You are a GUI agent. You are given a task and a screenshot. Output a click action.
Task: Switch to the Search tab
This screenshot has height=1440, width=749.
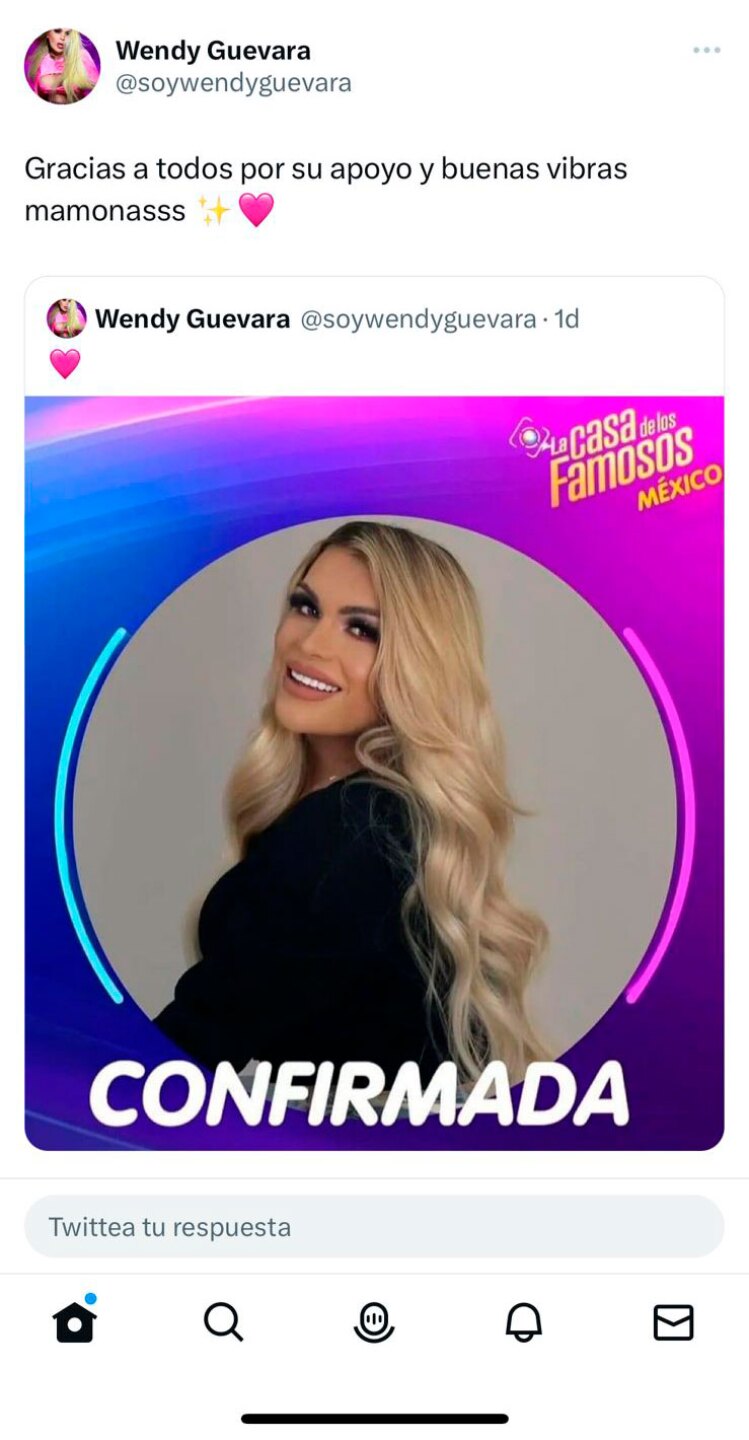[223, 1323]
